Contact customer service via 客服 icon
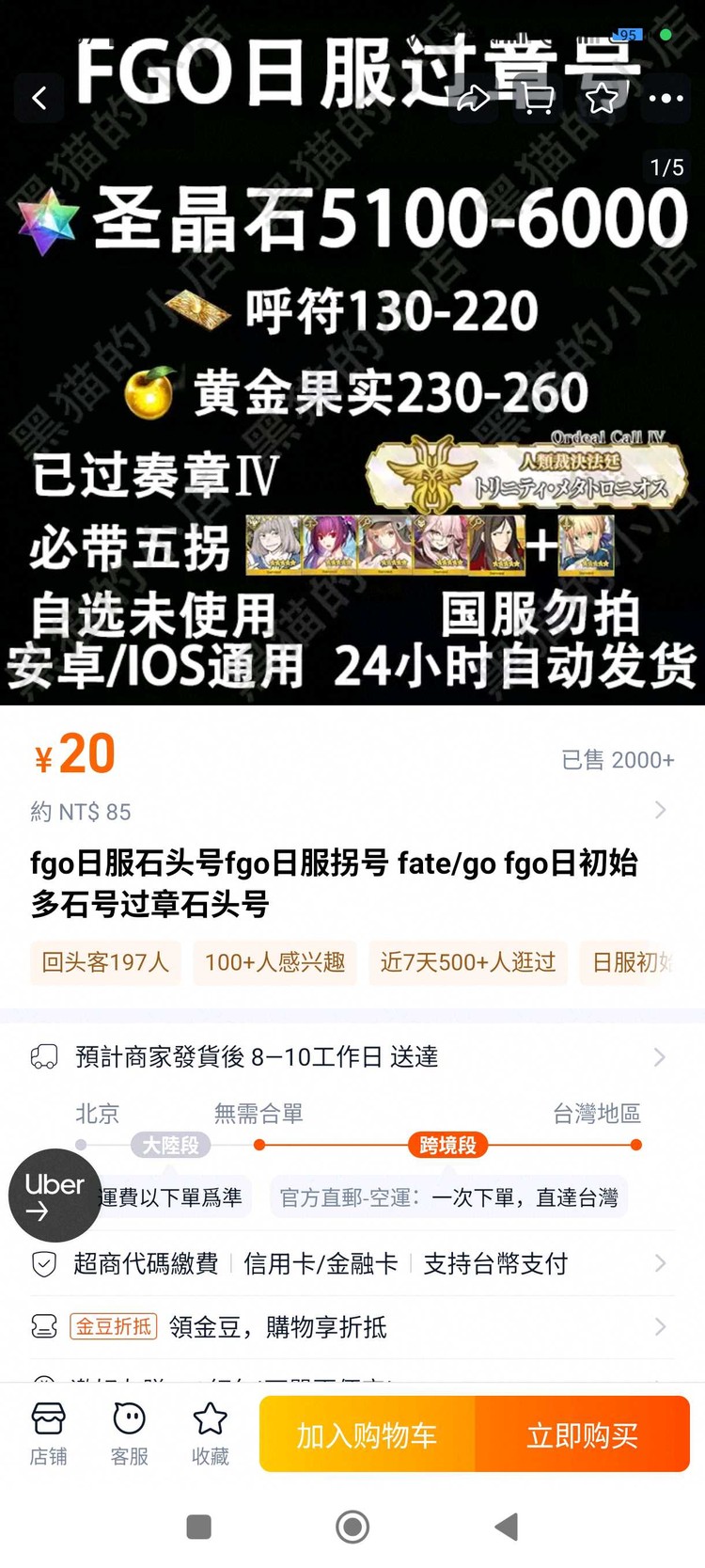Image resolution: width=705 pixels, height=1568 pixels. pyautogui.click(x=129, y=1433)
